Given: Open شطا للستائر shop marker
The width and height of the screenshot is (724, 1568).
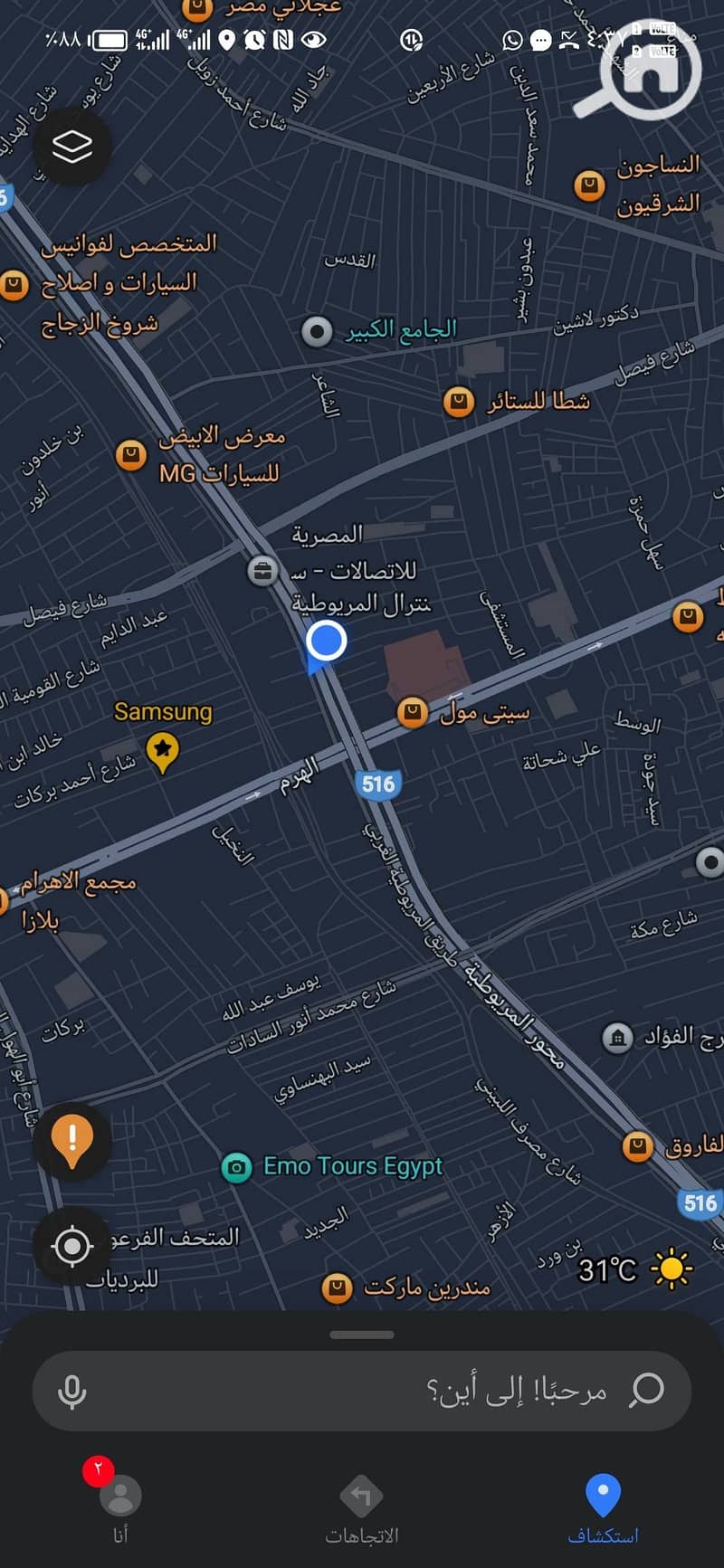Looking at the screenshot, I should point(459,401).
